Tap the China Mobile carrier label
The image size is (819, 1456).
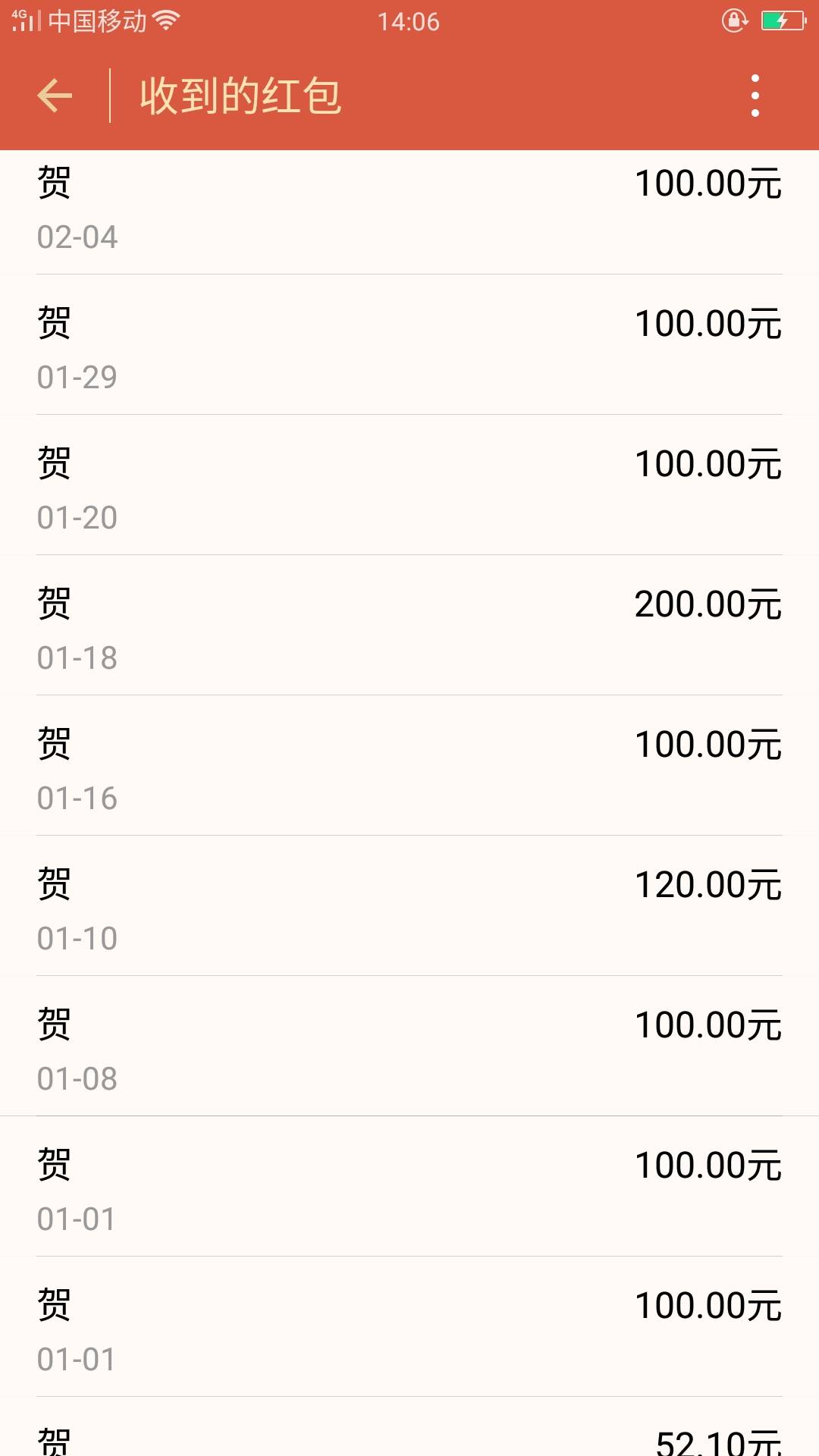[99, 22]
